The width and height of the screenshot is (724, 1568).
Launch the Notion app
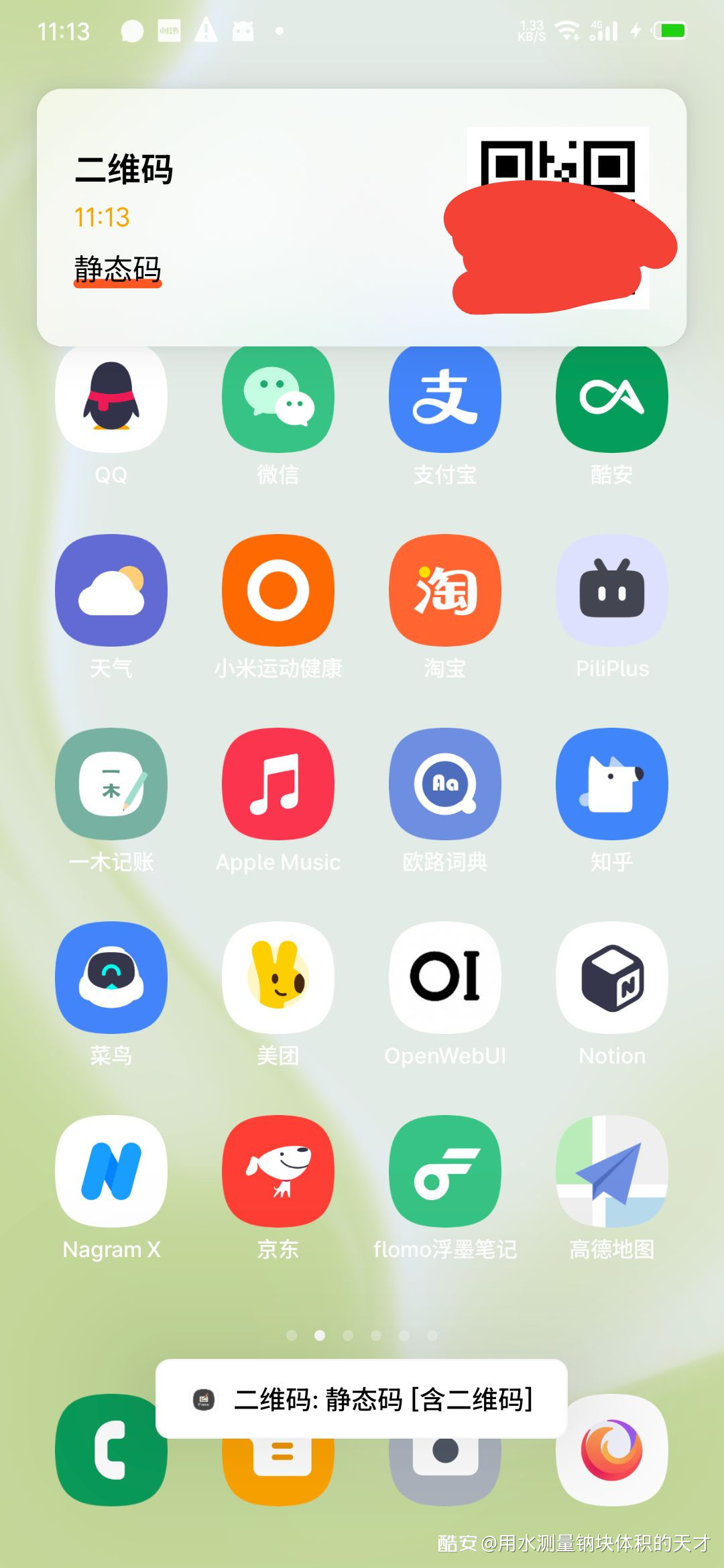pyautogui.click(x=611, y=978)
